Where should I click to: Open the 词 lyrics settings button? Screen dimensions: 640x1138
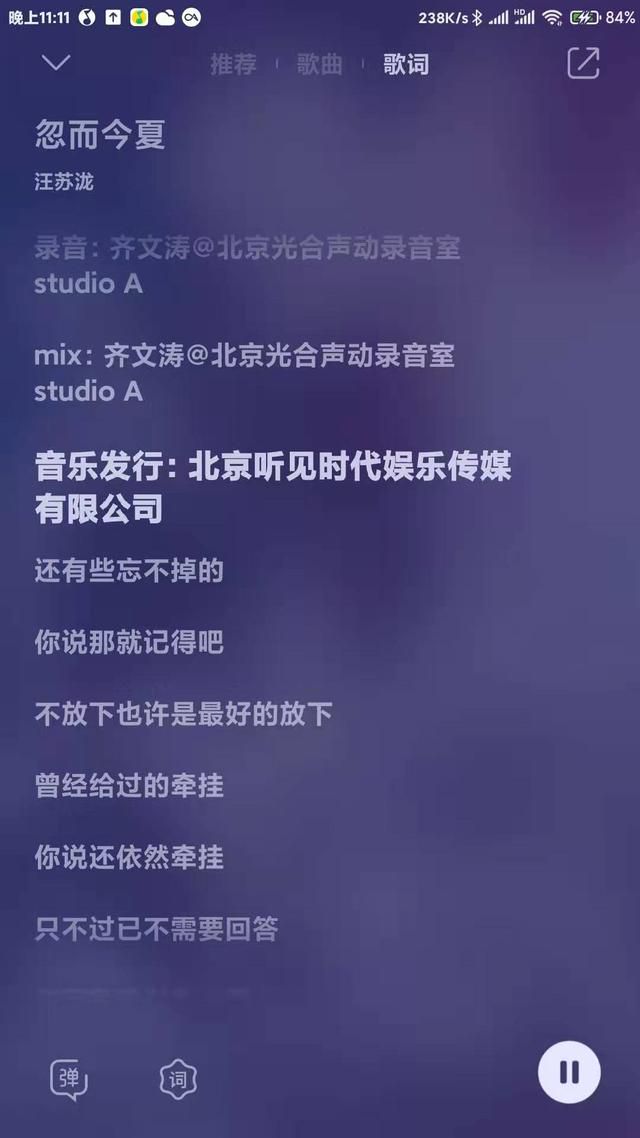click(x=178, y=1078)
